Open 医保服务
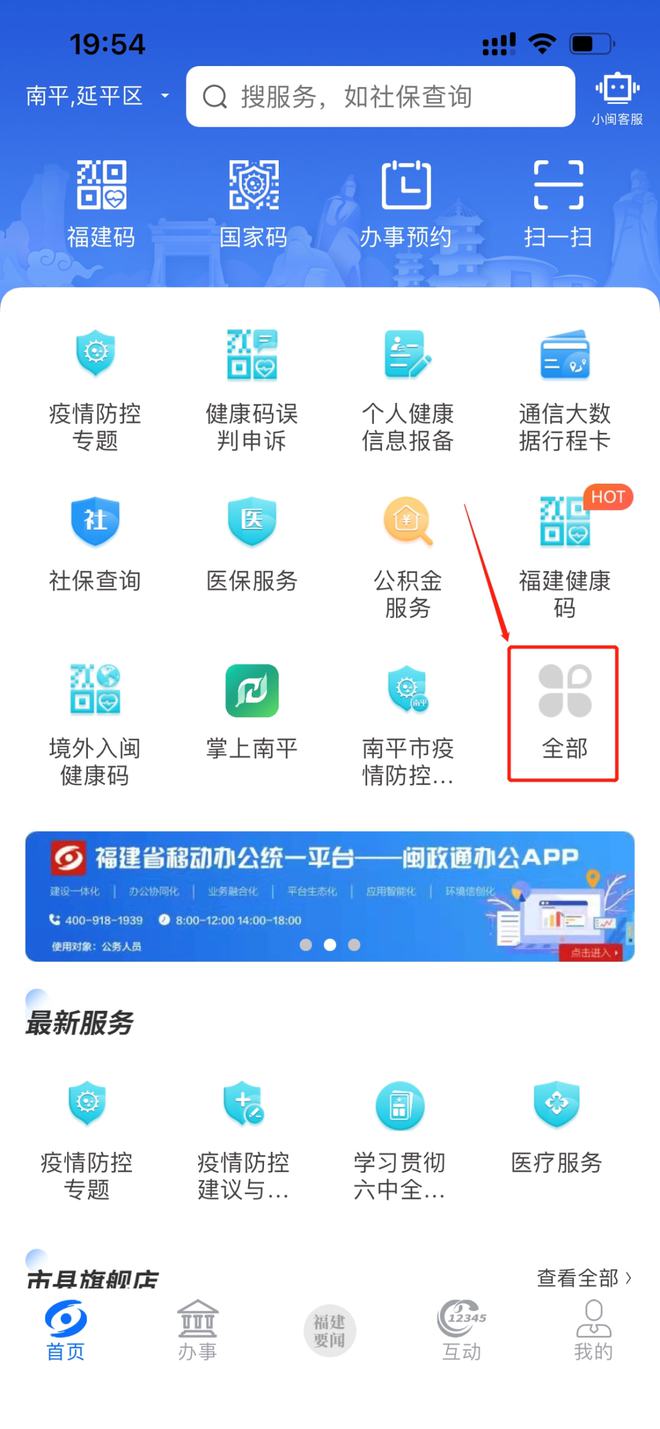The height and width of the screenshot is (1429, 660). tap(252, 546)
